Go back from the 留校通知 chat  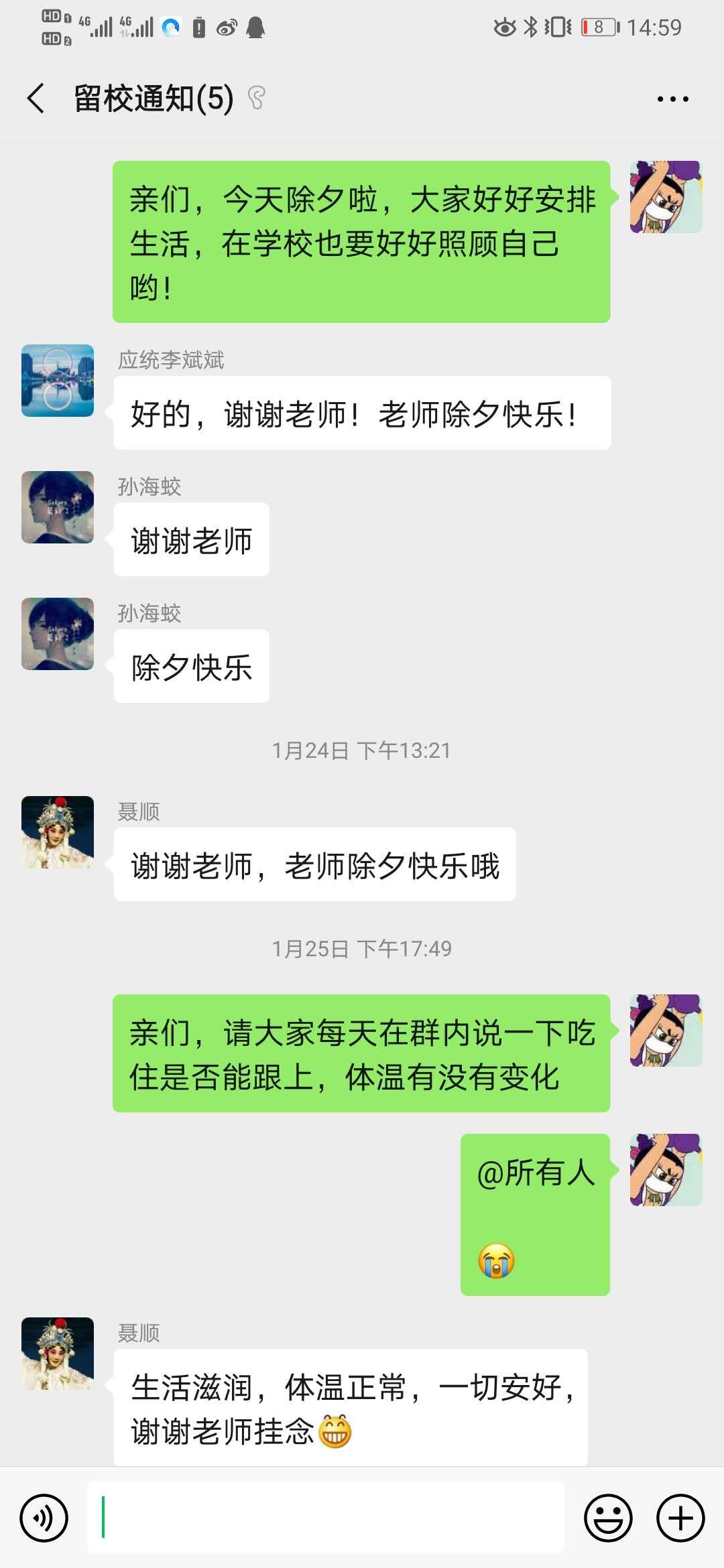coord(36,99)
